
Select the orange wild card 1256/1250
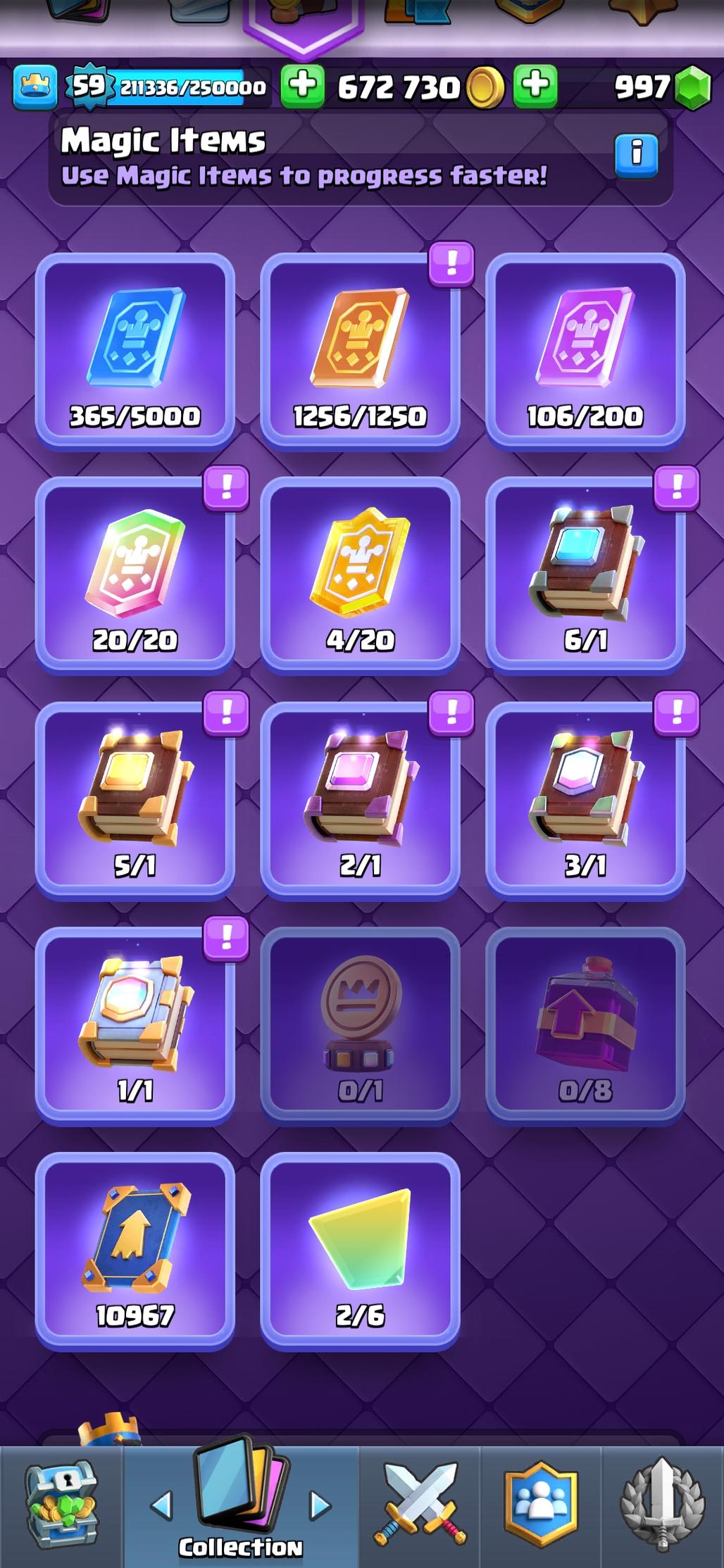coord(361,351)
